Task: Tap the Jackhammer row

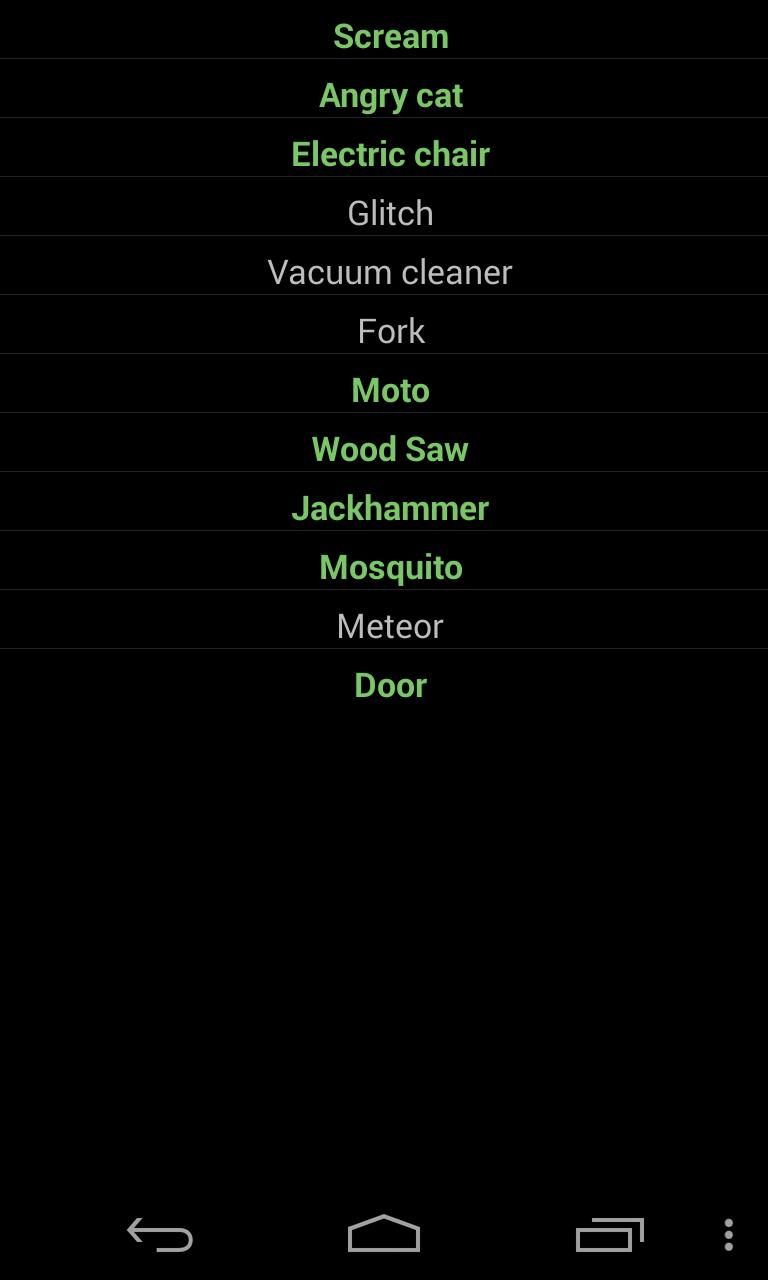Action: [x=390, y=509]
